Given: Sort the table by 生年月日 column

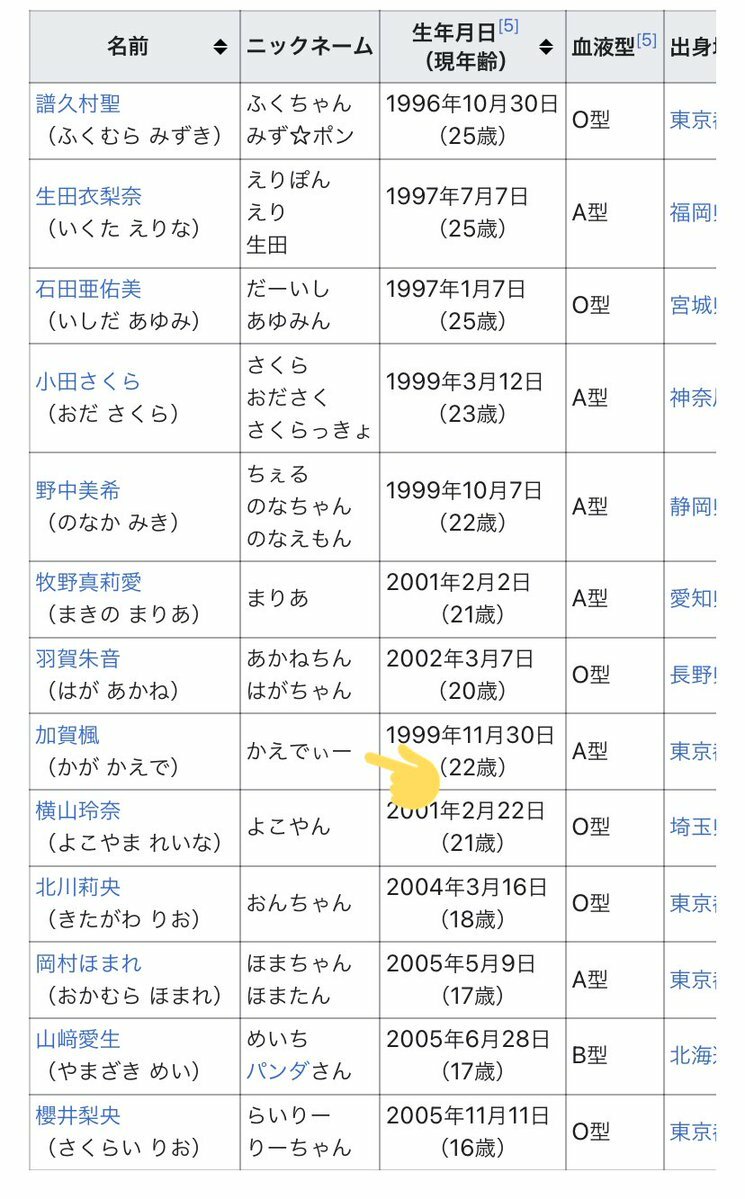Looking at the screenshot, I should coord(546,46).
